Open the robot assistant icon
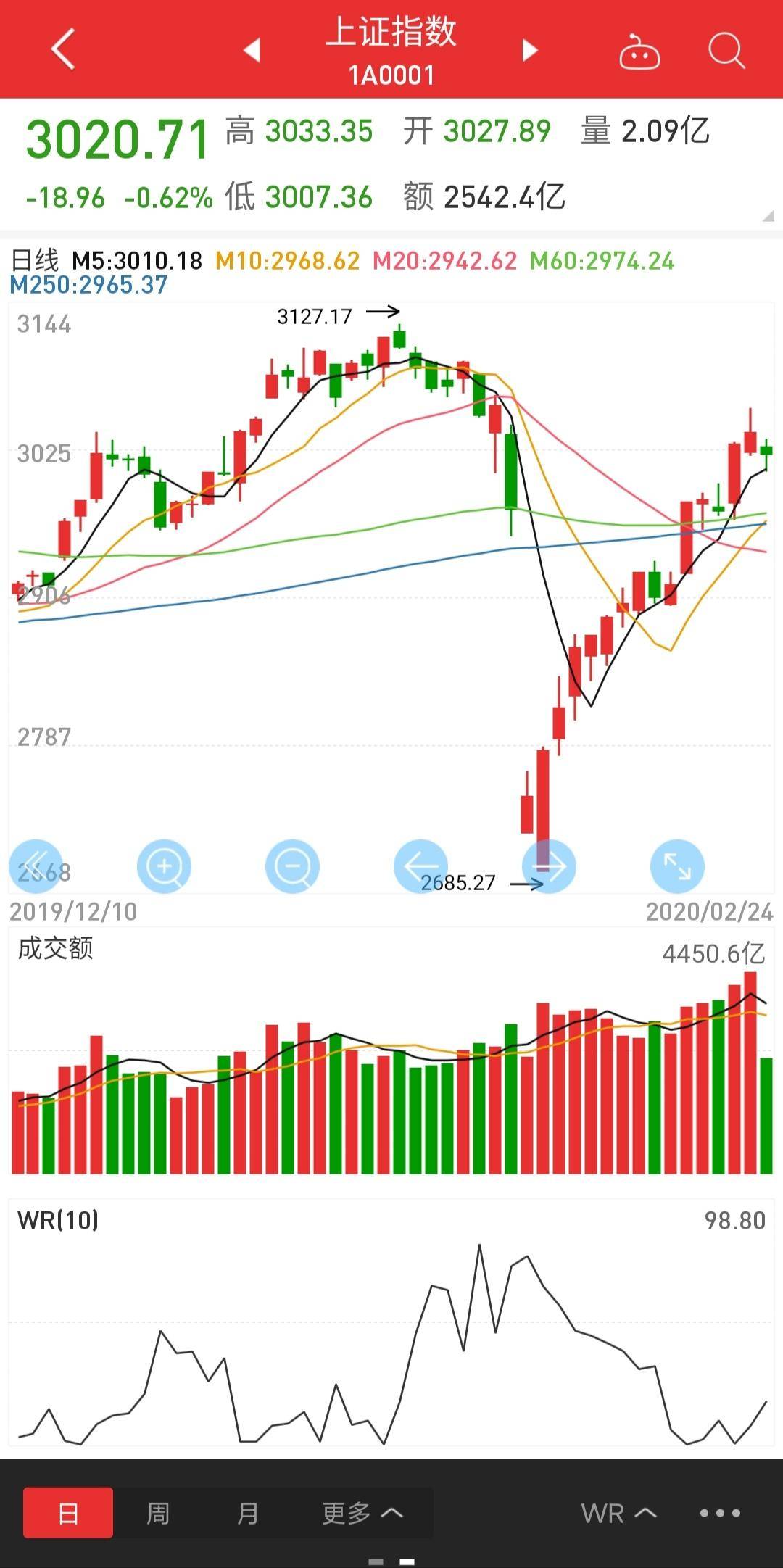The width and height of the screenshot is (783, 1568). 639,52
